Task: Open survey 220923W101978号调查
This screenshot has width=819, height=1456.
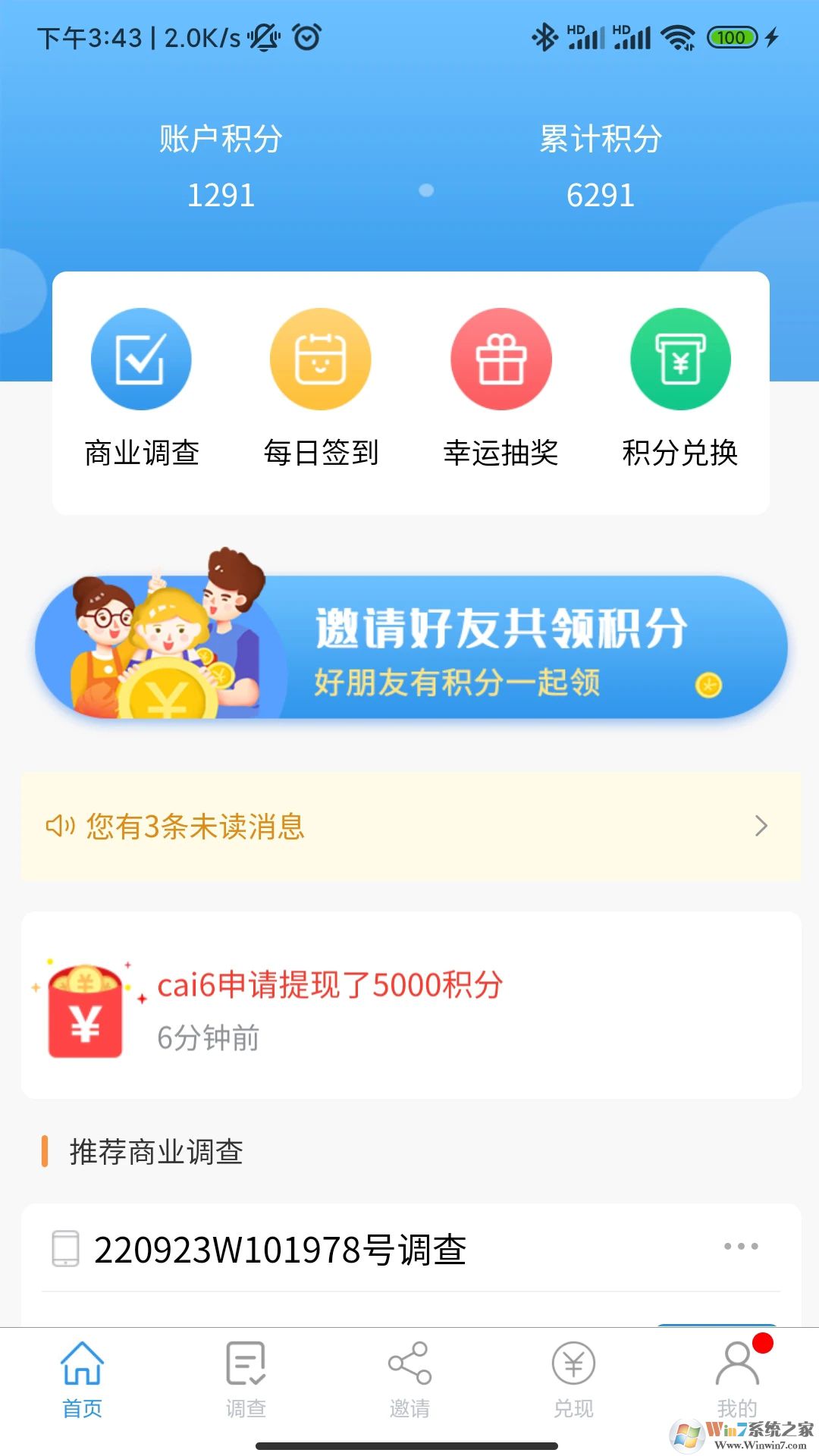Action: point(281,1250)
